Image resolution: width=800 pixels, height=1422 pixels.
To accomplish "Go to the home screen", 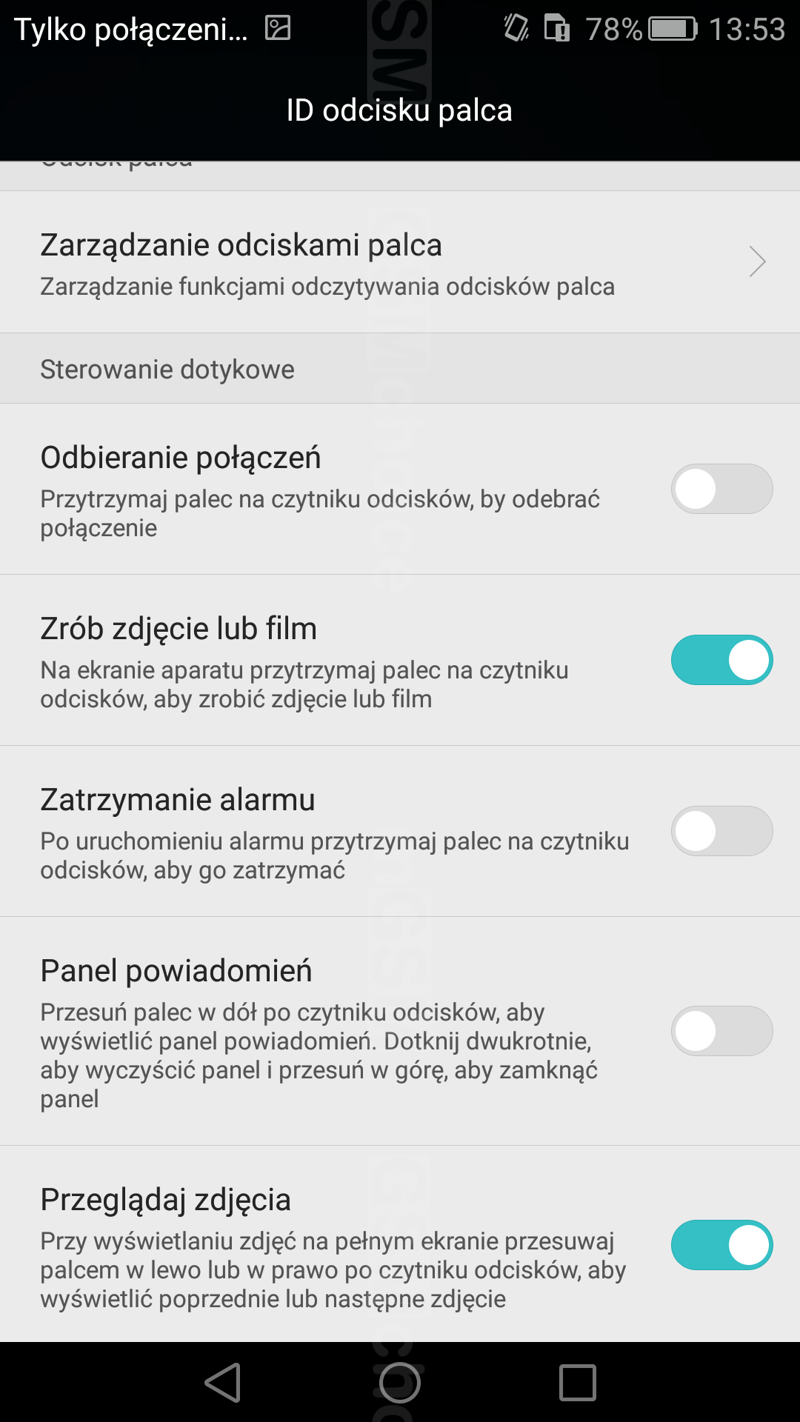I will point(400,1383).
